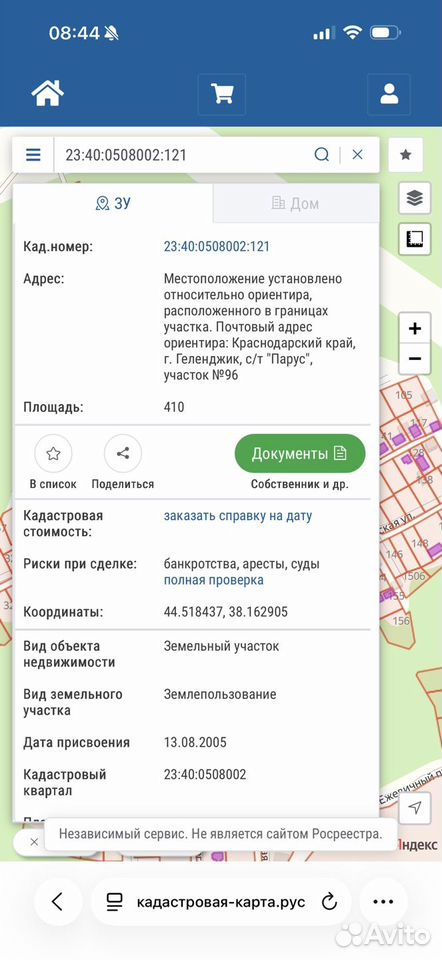
Task: Open favorites star on the map
Action: [x=405, y=155]
